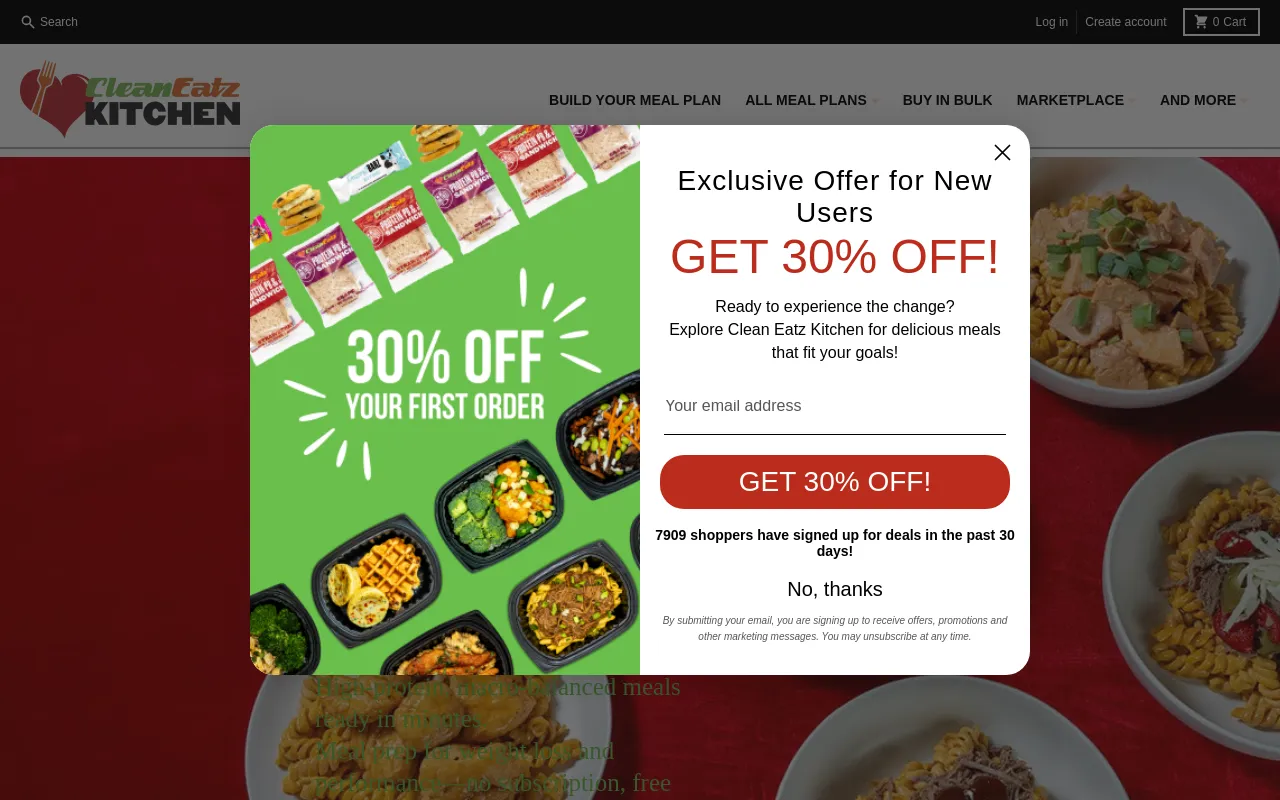Screen dimensions: 1280x800
Task: Open Build Your Meal Plan
Action: (x=634, y=100)
